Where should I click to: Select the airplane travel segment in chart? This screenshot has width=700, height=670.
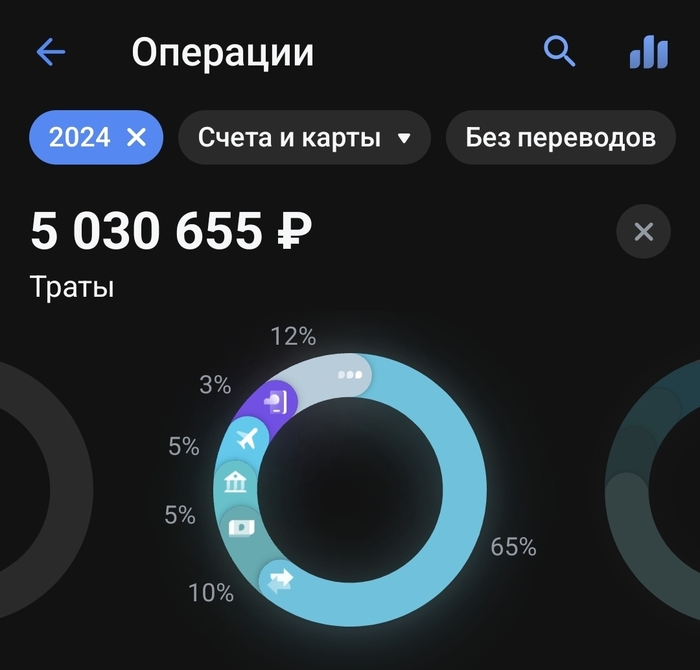pyautogui.click(x=246, y=438)
